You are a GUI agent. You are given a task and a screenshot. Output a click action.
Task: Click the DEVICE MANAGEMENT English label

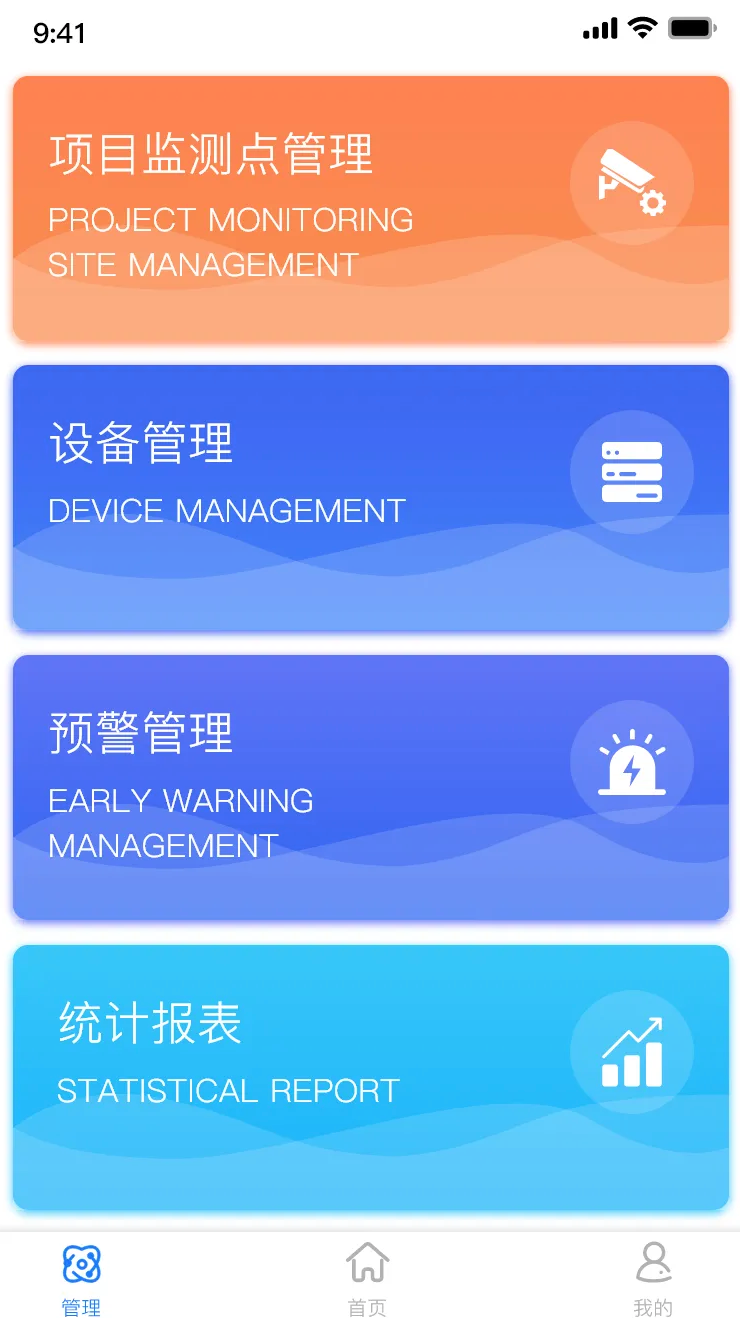point(226,511)
